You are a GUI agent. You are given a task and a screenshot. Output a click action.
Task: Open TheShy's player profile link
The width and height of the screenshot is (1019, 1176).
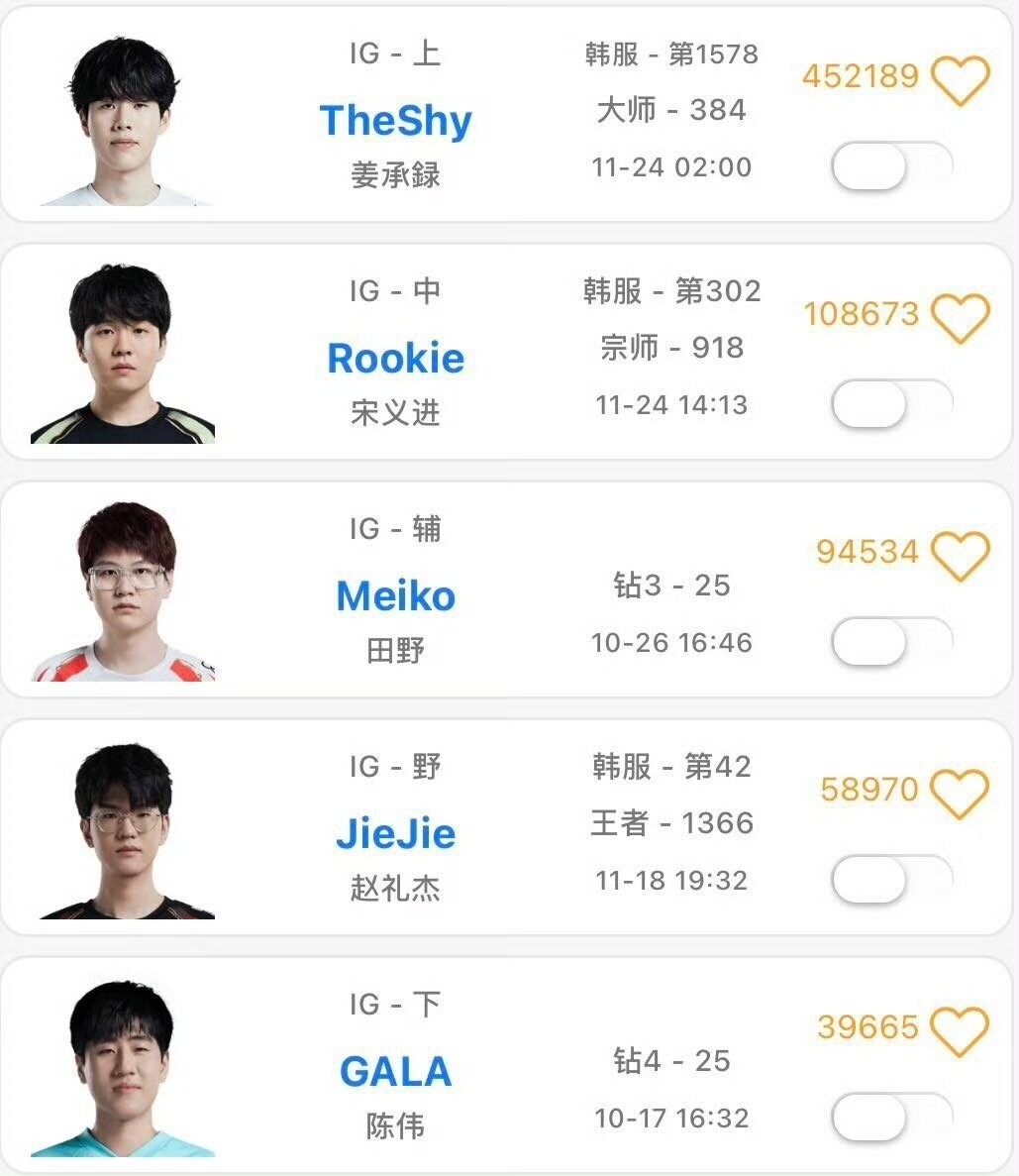pos(396,120)
